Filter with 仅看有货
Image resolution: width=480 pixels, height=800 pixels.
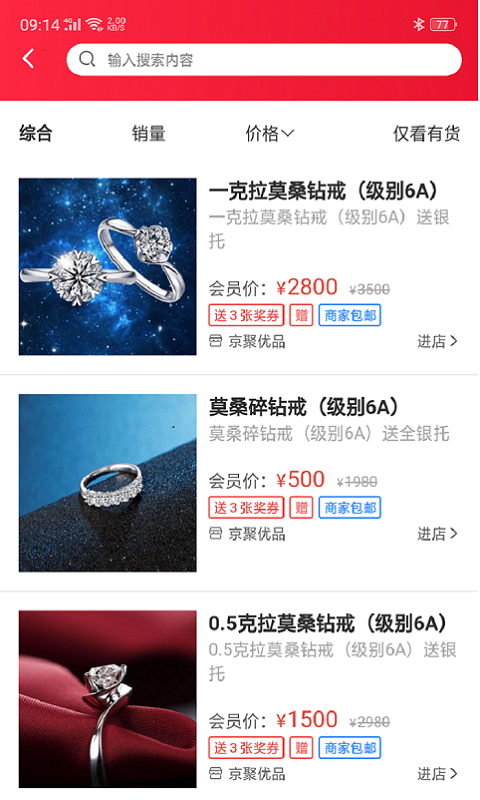[x=426, y=134]
